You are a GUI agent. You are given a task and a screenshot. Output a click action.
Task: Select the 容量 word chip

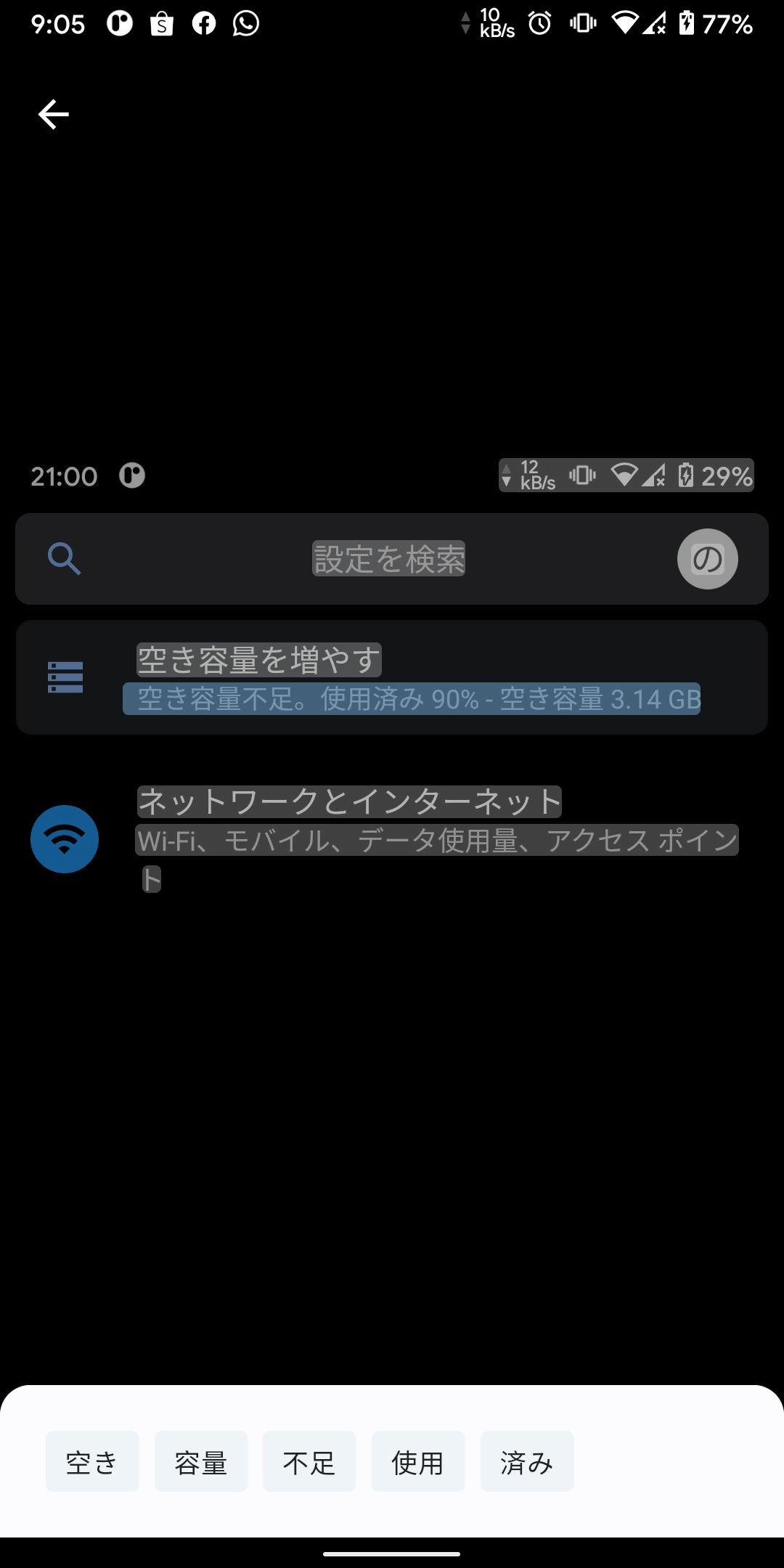pyautogui.click(x=201, y=1461)
